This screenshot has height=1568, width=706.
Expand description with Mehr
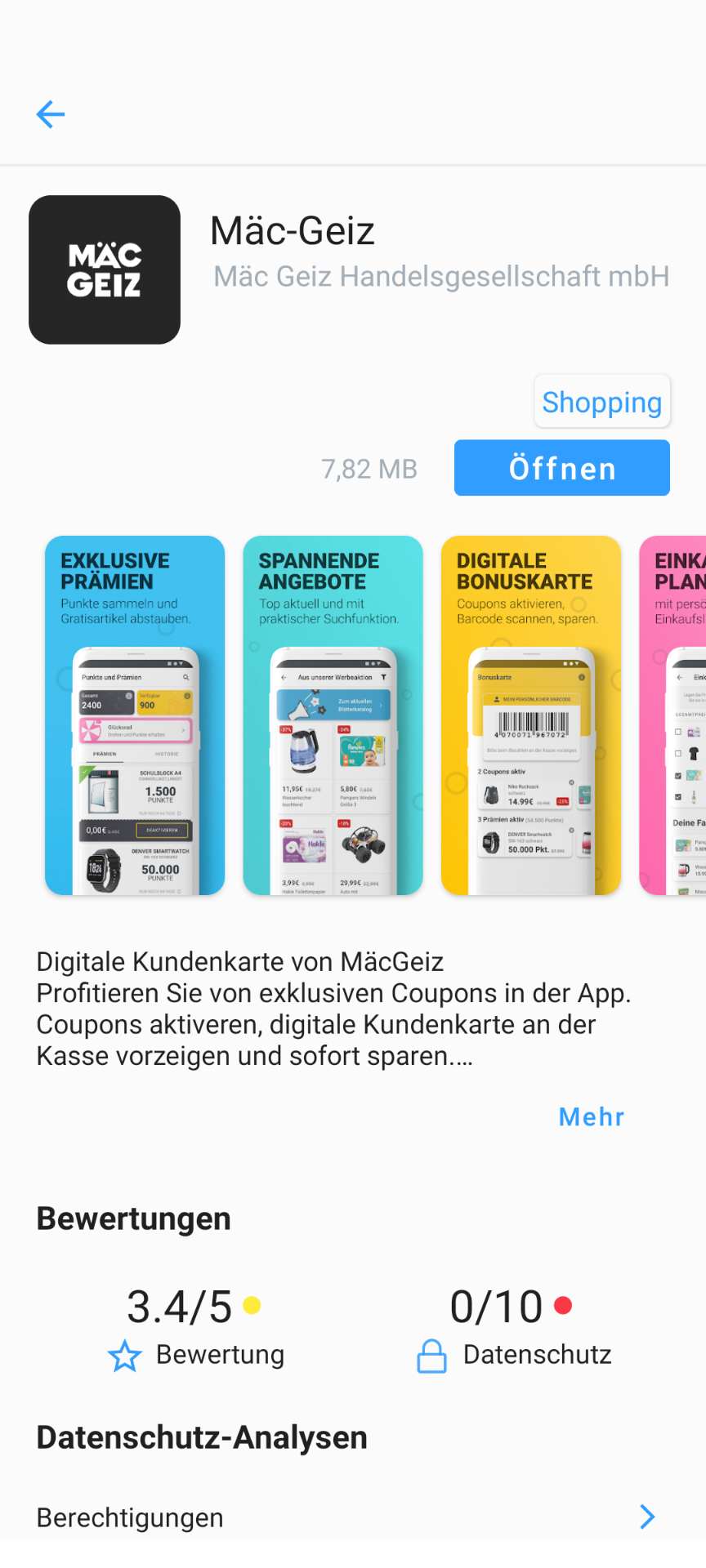tap(592, 1116)
